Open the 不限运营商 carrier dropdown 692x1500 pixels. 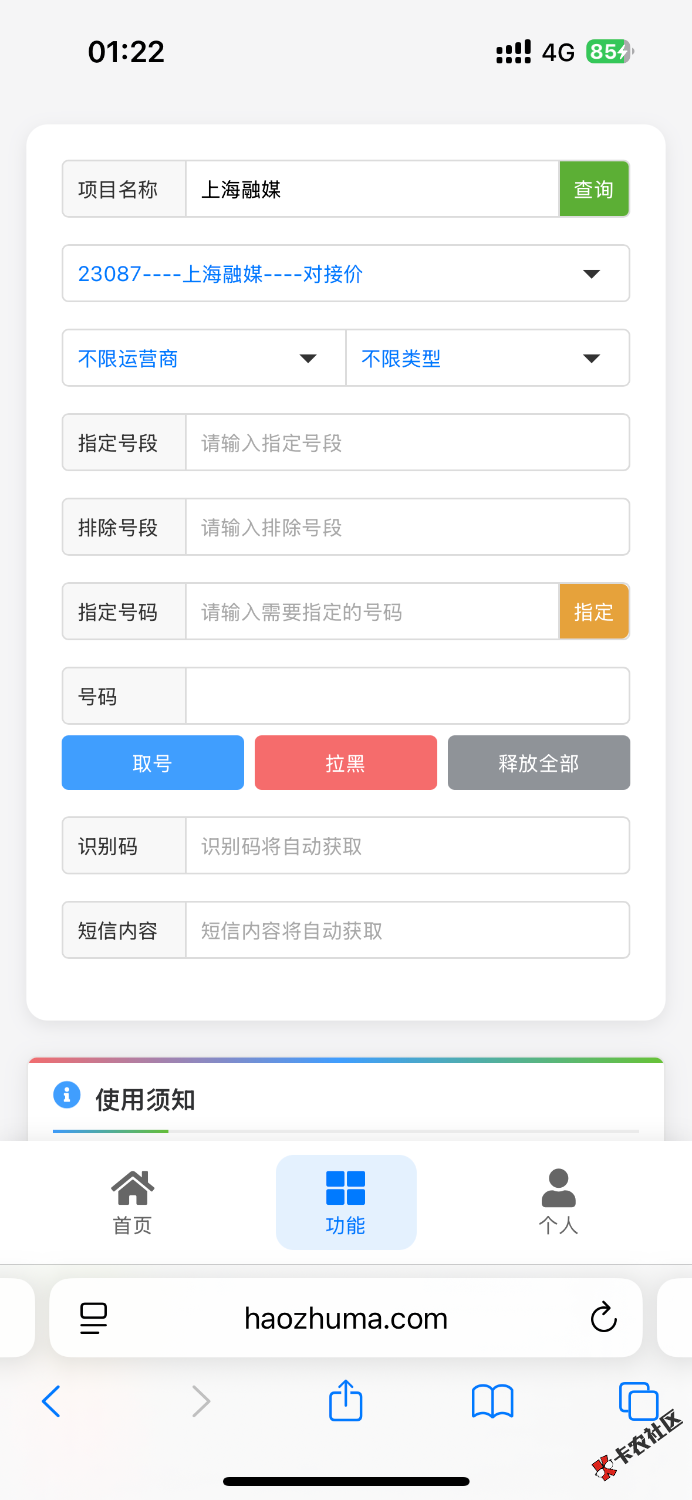204,358
